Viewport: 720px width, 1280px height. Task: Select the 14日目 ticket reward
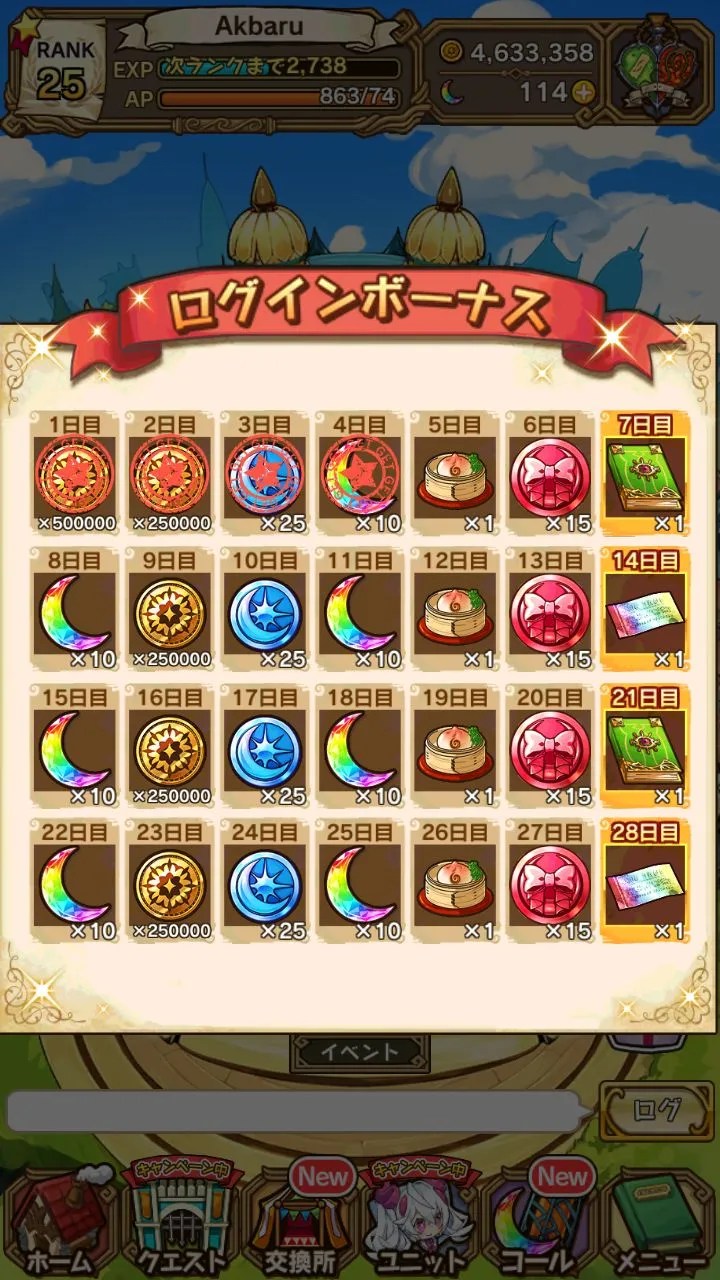646,608
